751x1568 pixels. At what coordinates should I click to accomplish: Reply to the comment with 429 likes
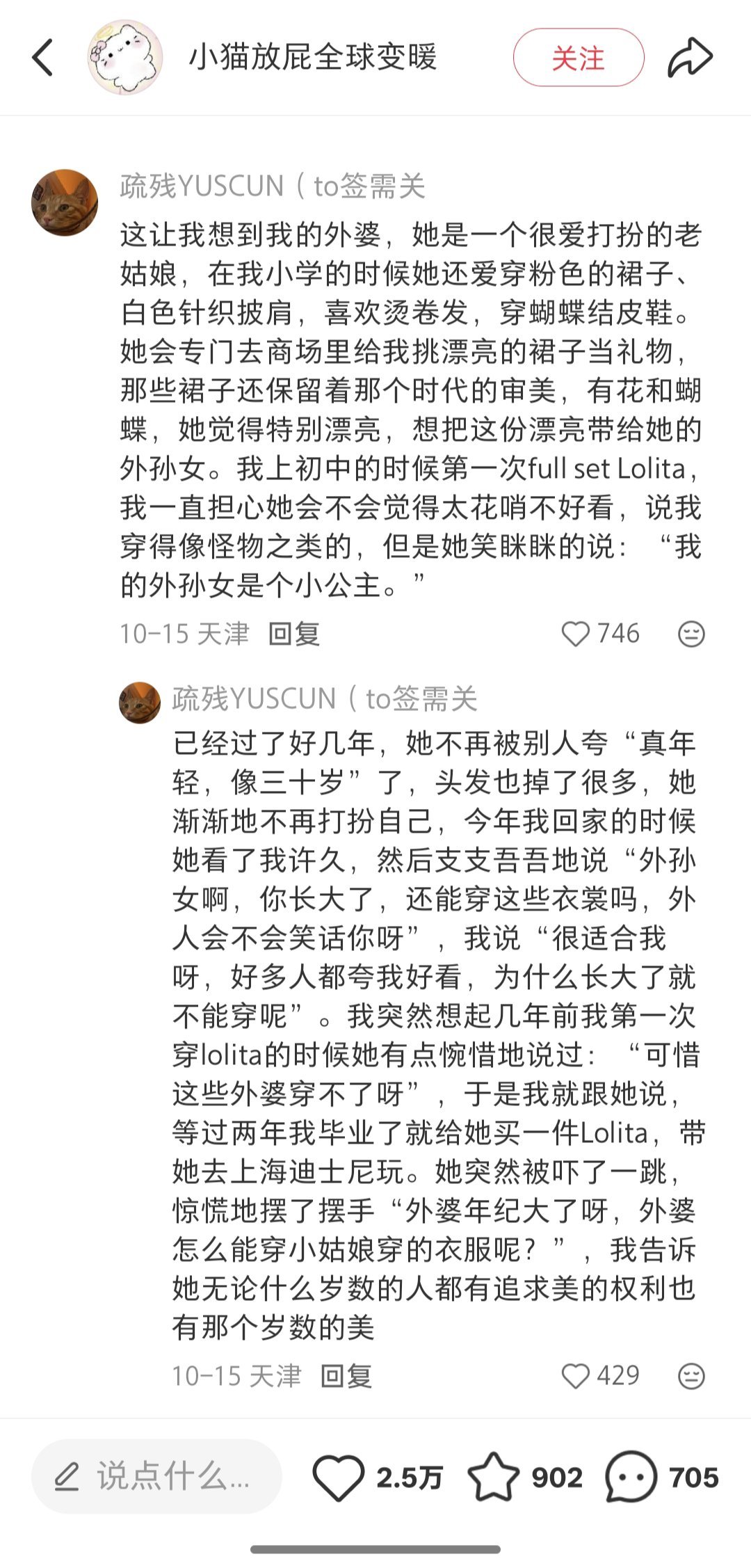pos(346,1376)
